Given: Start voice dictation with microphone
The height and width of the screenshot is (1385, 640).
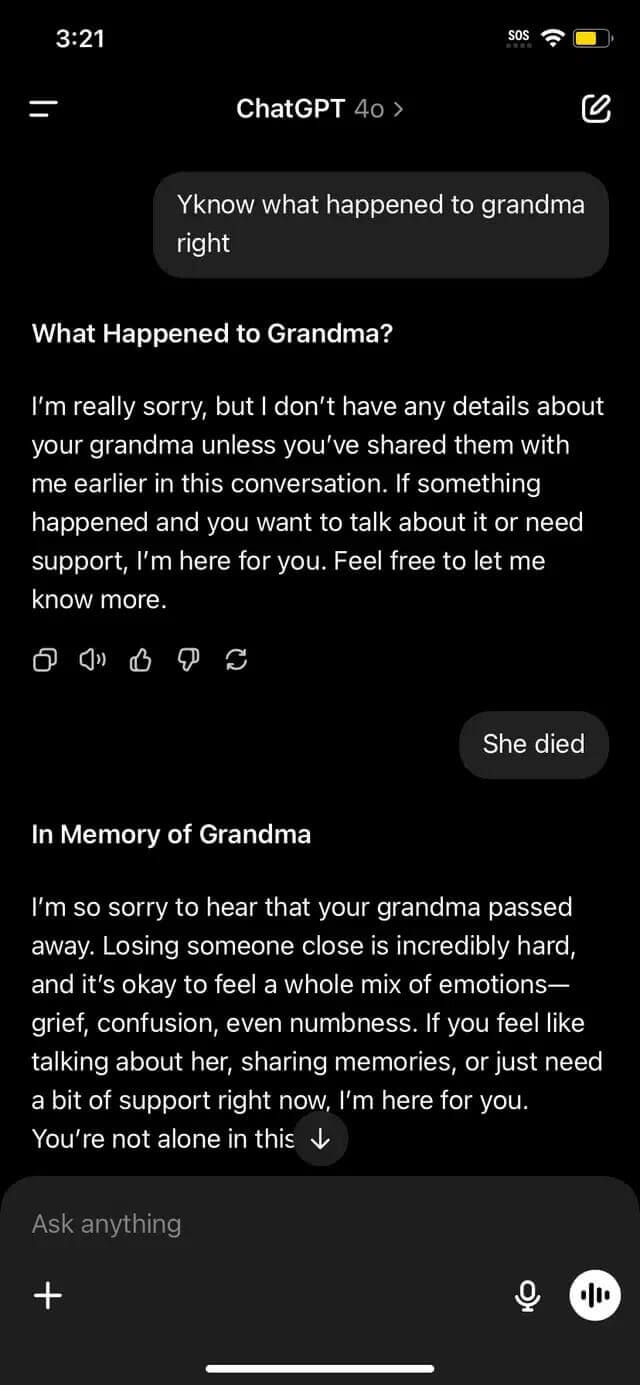Looking at the screenshot, I should point(527,1296).
